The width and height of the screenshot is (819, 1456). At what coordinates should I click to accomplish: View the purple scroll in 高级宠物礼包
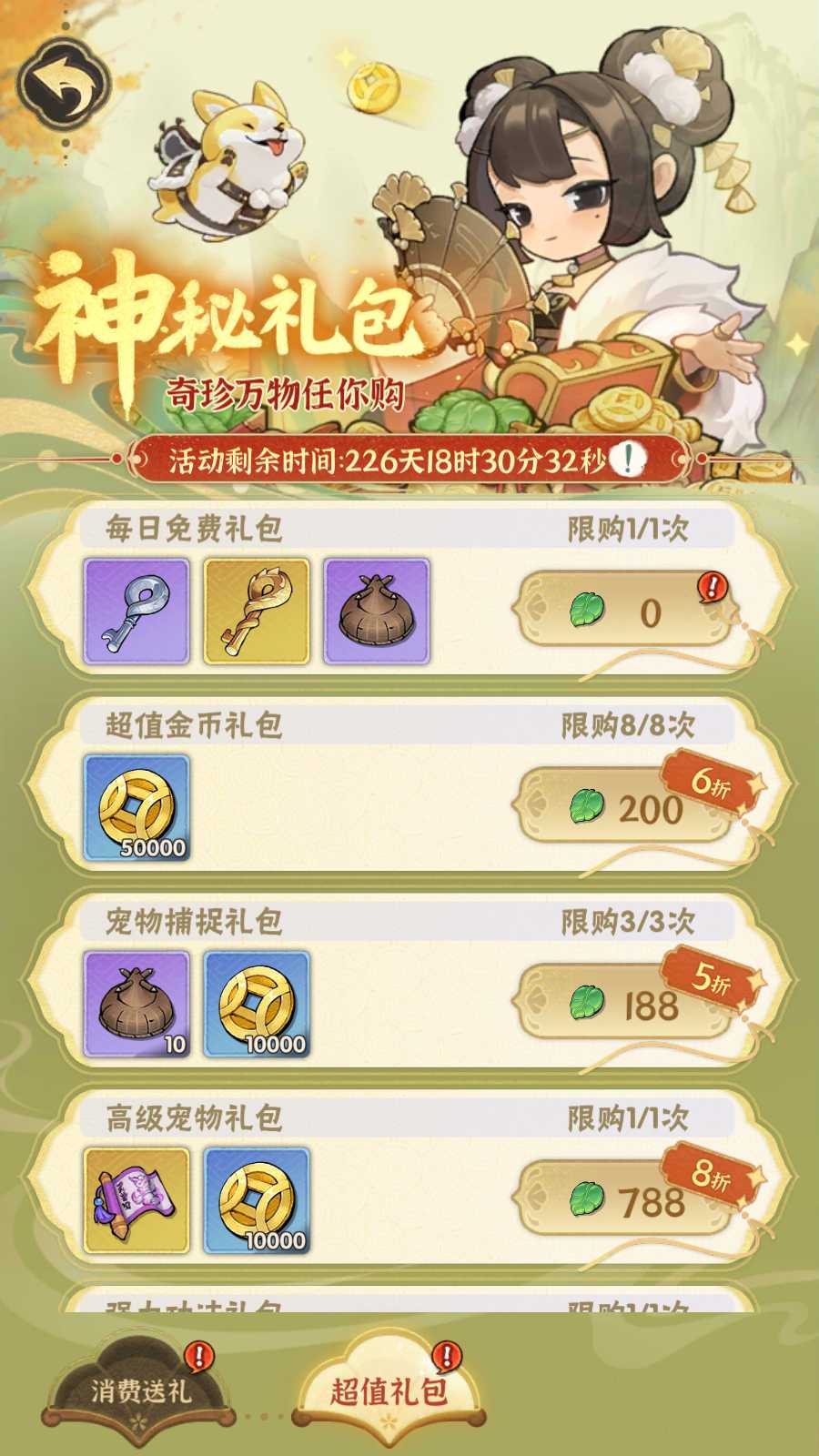pyautogui.click(x=136, y=1201)
